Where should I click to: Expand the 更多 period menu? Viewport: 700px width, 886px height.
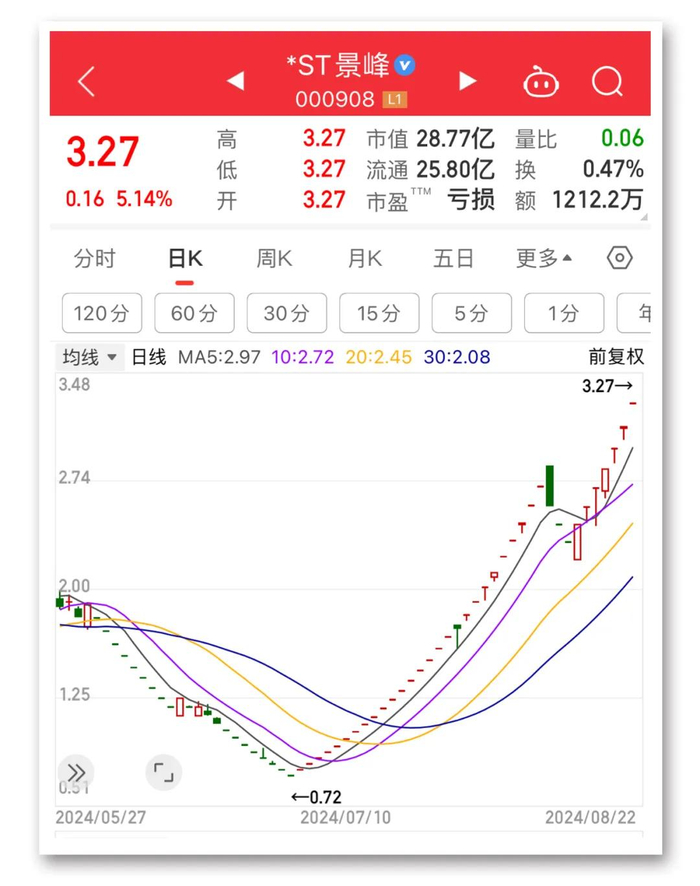click(543, 259)
